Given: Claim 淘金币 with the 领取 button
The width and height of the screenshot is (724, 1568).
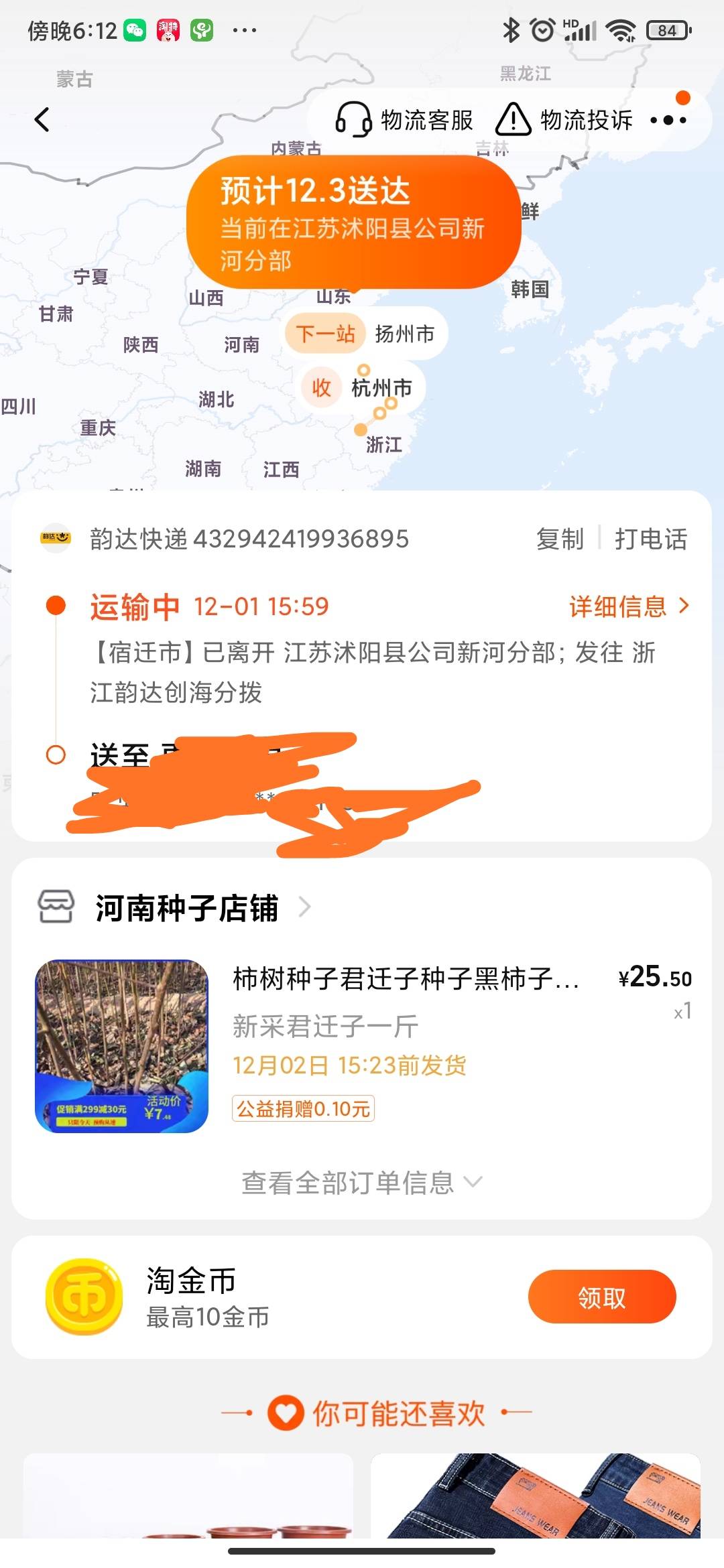Looking at the screenshot, I should point(602,1297).
